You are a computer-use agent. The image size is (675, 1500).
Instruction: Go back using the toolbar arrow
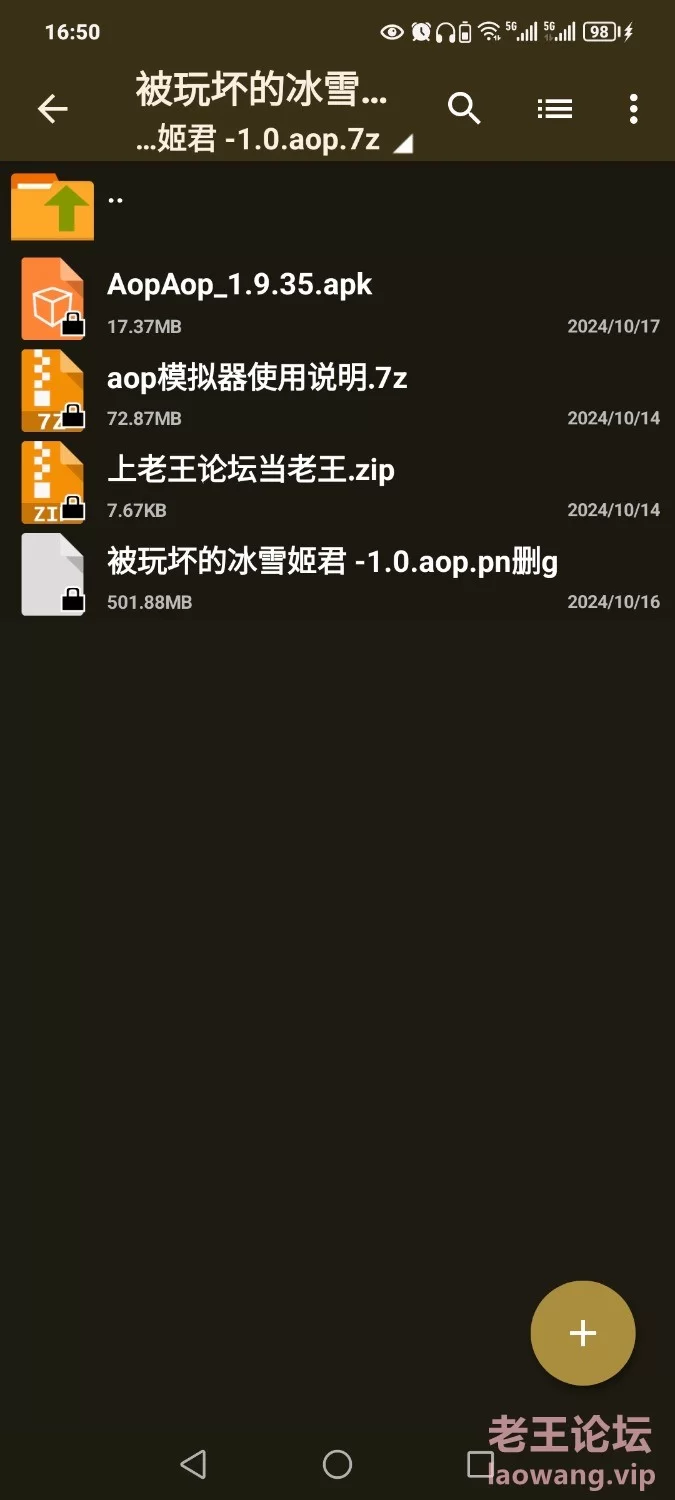point(52,109)
